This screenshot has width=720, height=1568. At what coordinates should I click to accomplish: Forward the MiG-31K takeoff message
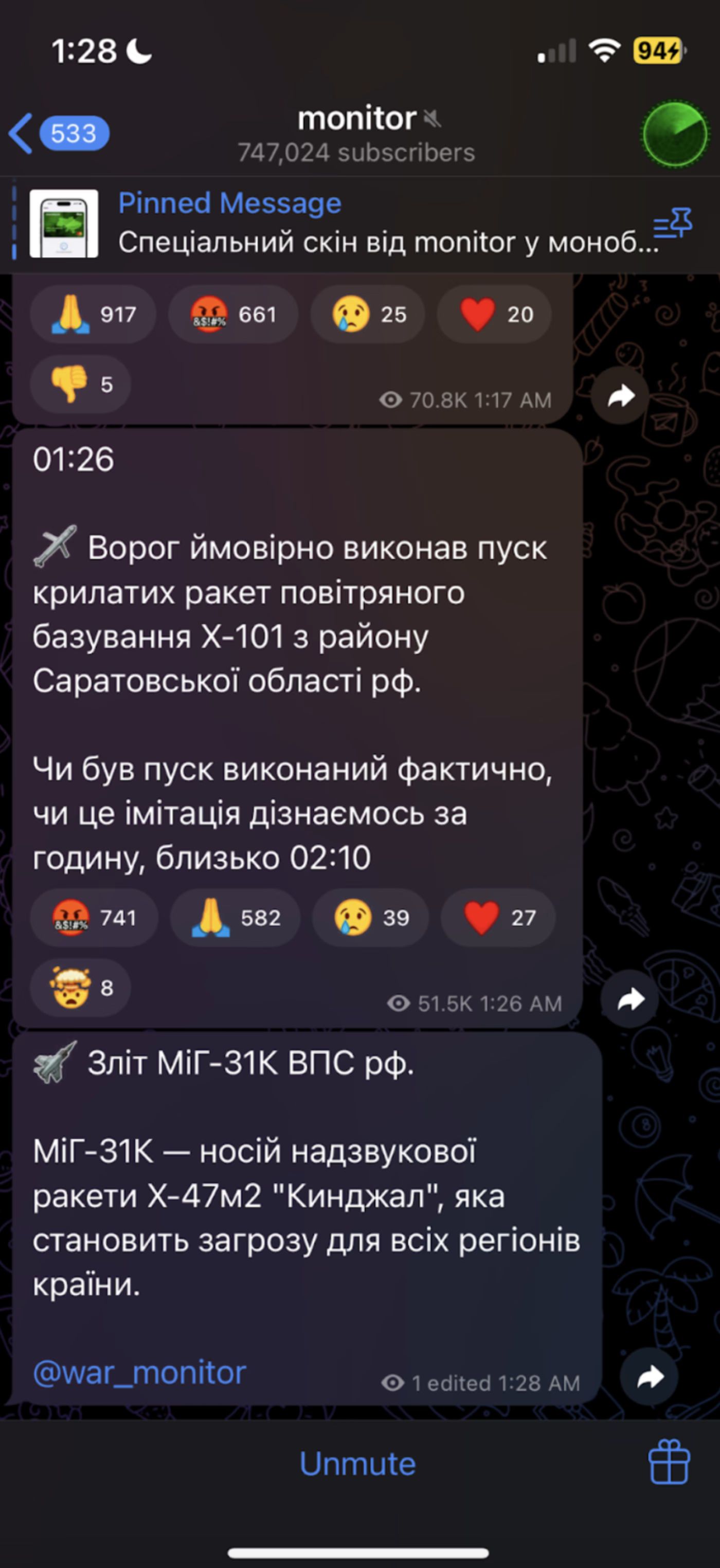pyautogui.click(x=650, y=1376)
